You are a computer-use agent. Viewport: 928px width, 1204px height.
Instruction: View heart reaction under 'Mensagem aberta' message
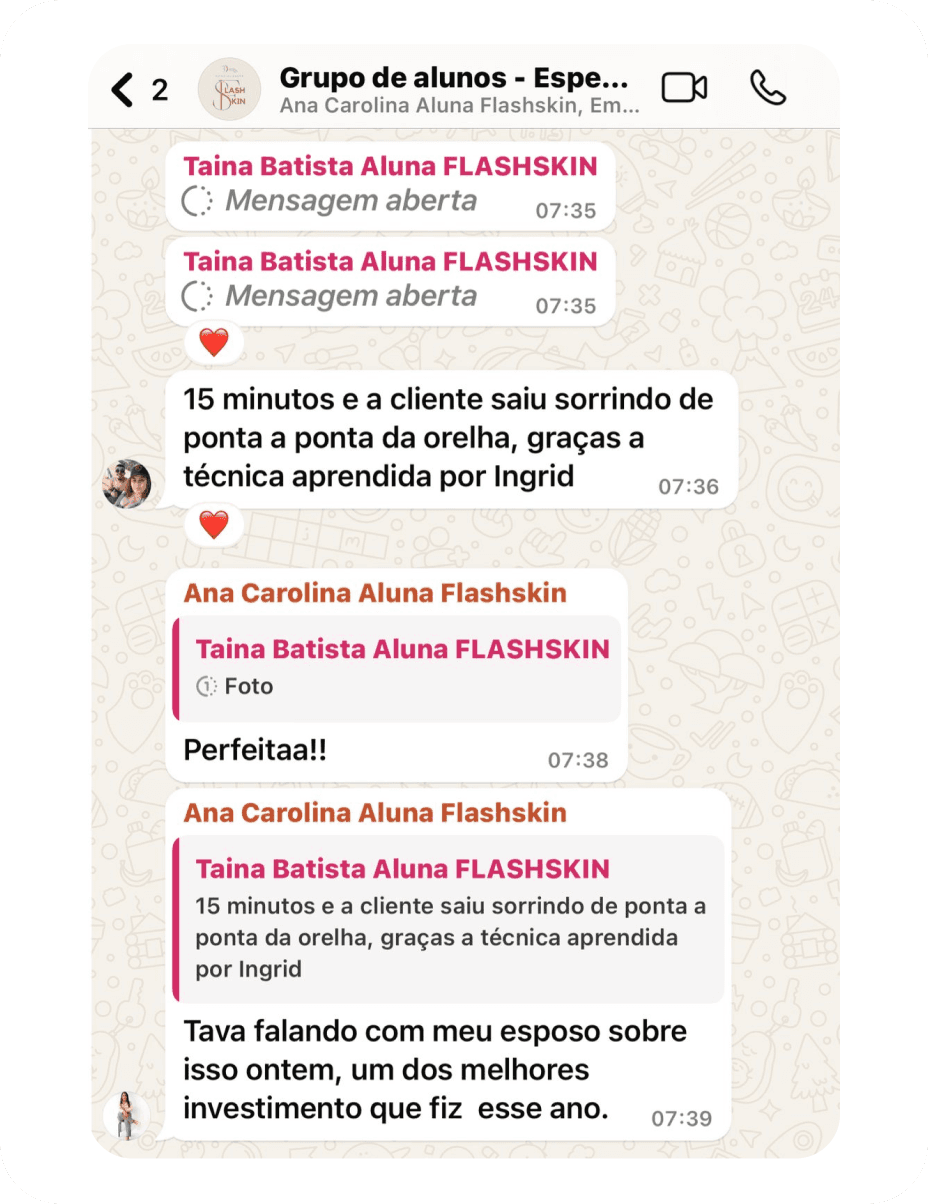coord(214,343)
